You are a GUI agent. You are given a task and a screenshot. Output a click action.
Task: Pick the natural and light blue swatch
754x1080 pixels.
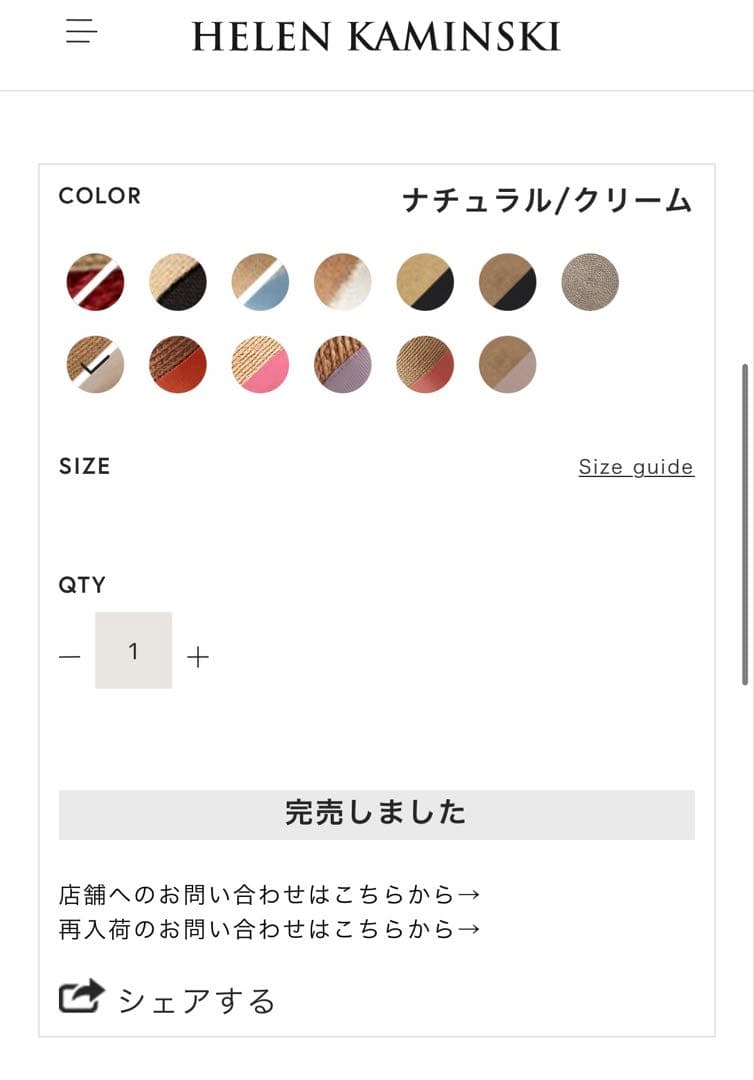click(x=260, y=282)
